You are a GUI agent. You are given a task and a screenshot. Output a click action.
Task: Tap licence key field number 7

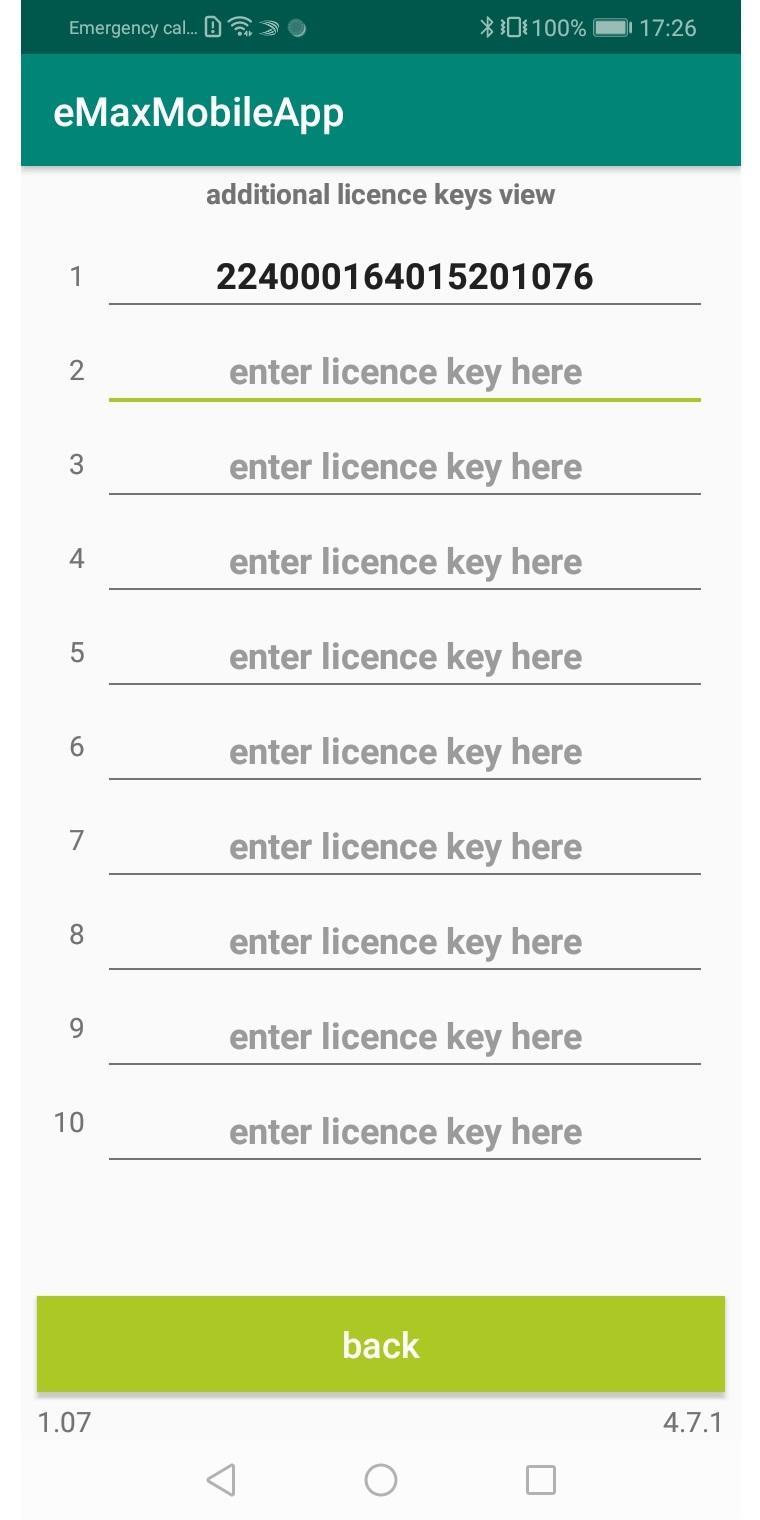click(x=404, y=847)
